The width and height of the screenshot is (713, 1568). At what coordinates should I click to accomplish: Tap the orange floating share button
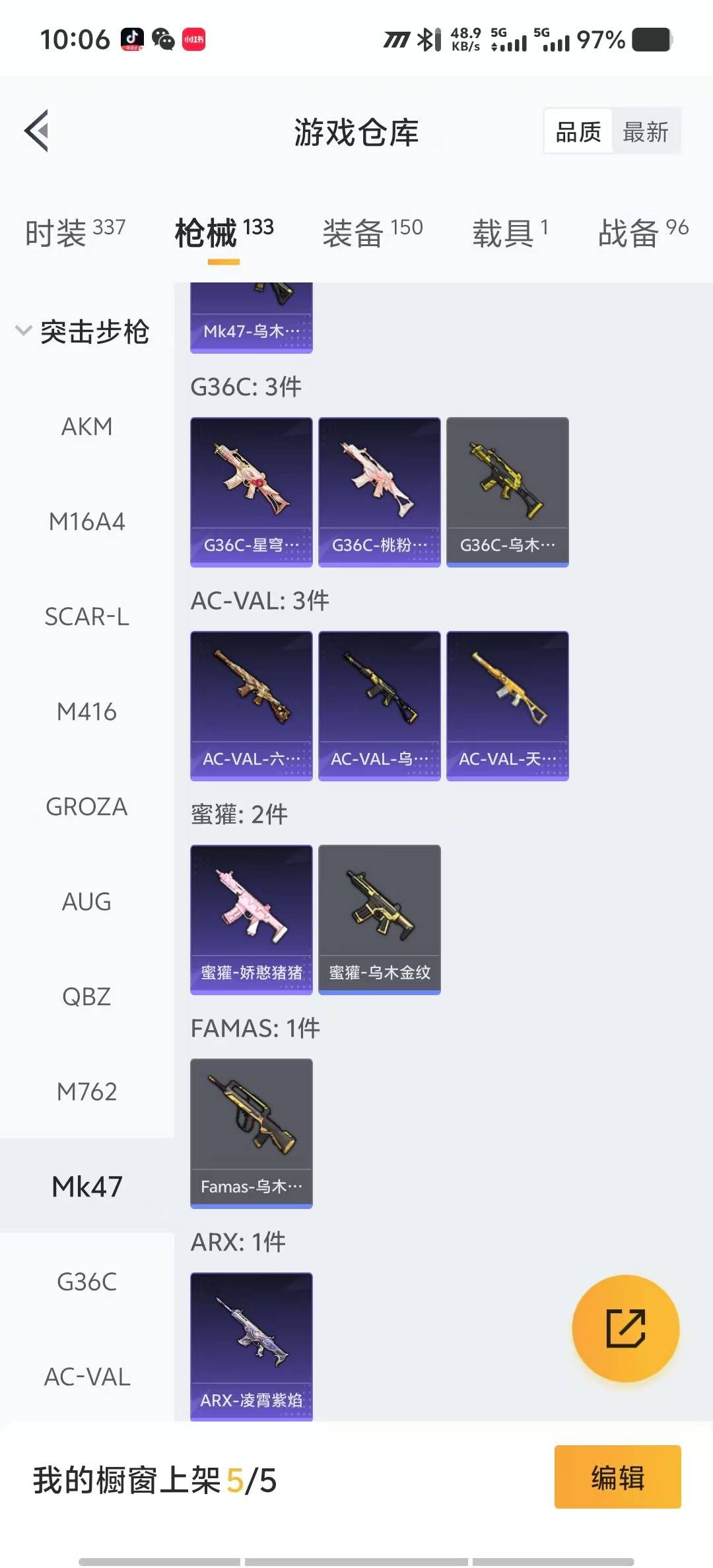pos(625,1328)
